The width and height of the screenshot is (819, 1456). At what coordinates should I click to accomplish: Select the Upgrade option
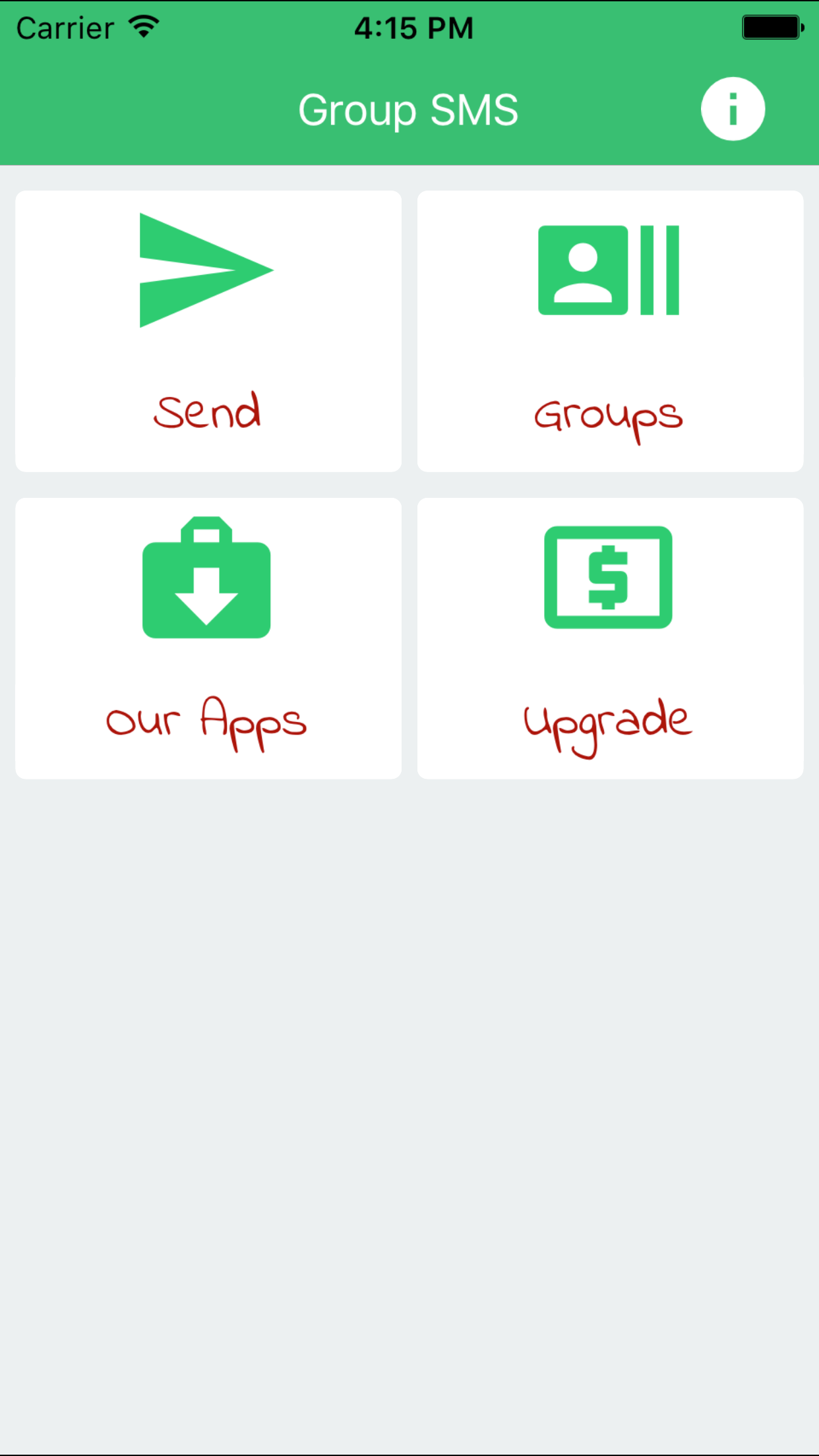point(610,638)
